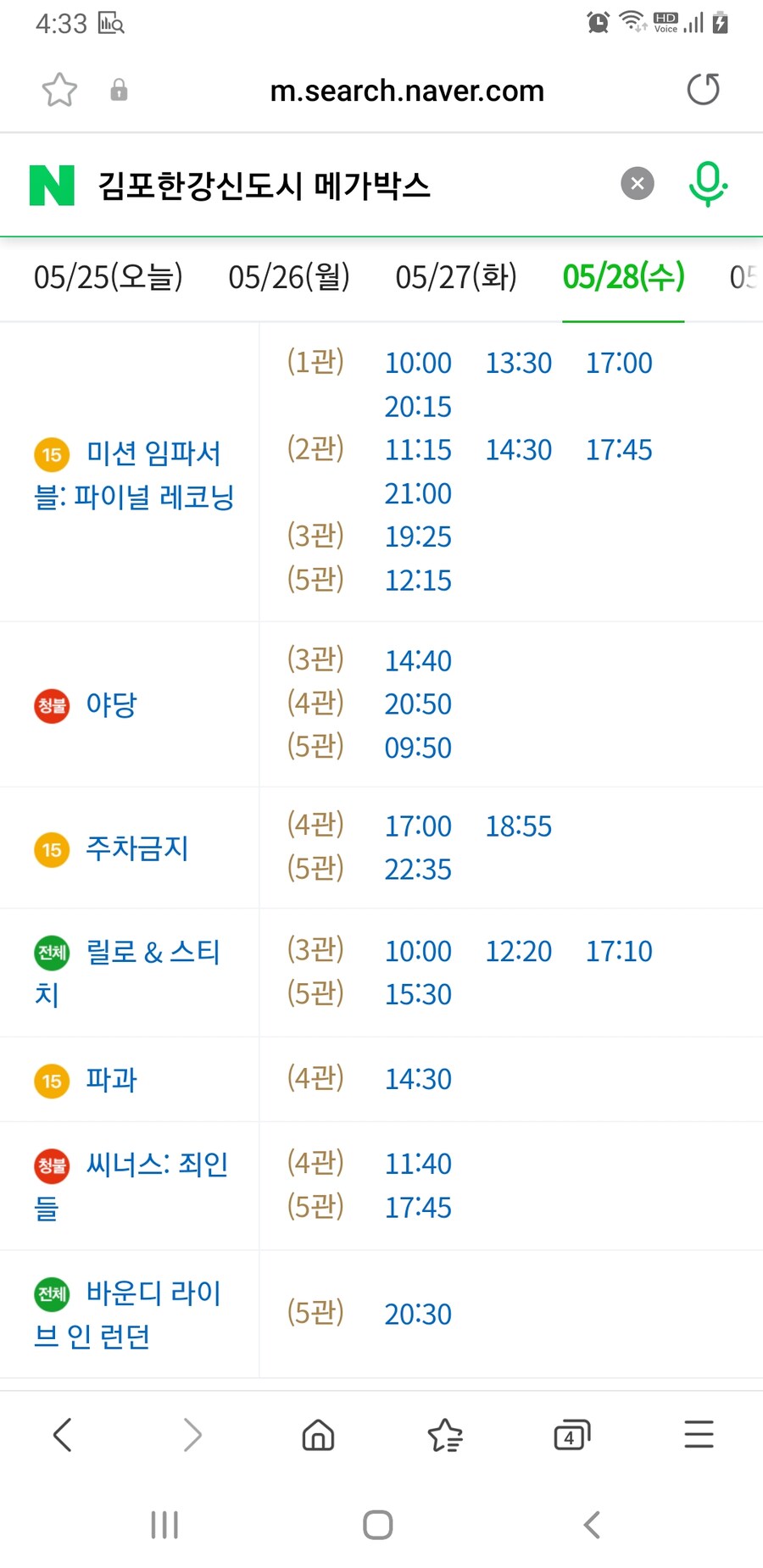Open 미션 임파서블: 파이널 레코닝 movie link
Screen dimensions: 763x1568
pyautogui.click(x=134, y=475)
